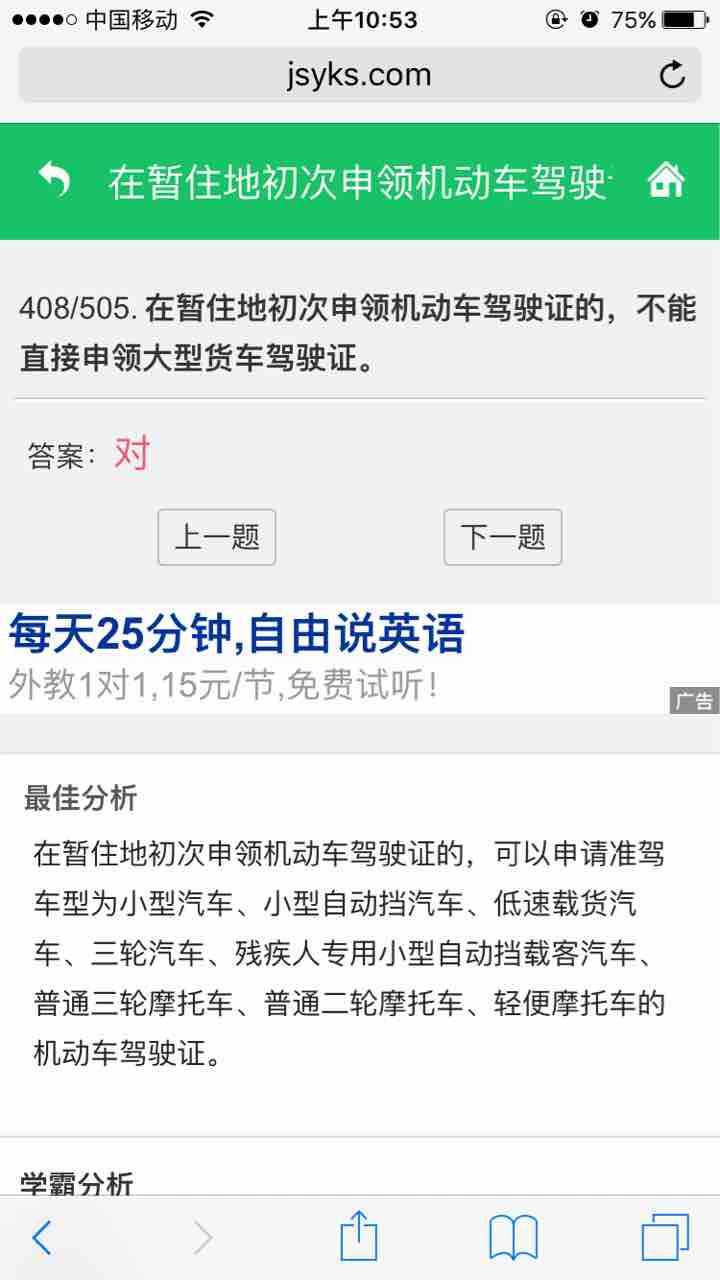This screenshot has width=720, height=1280.
Task: Show the open Safari tabs
Action: (665, 1238)
